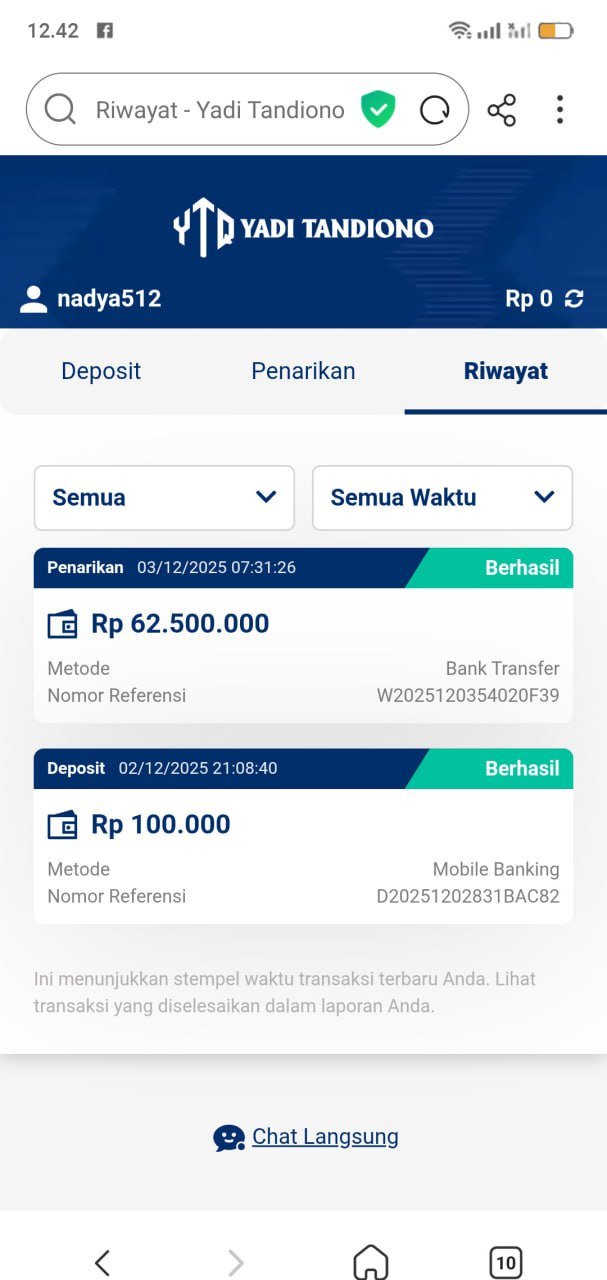Tap the browser address bar
Screen dimensions: 607x1280
click(218, 110)
